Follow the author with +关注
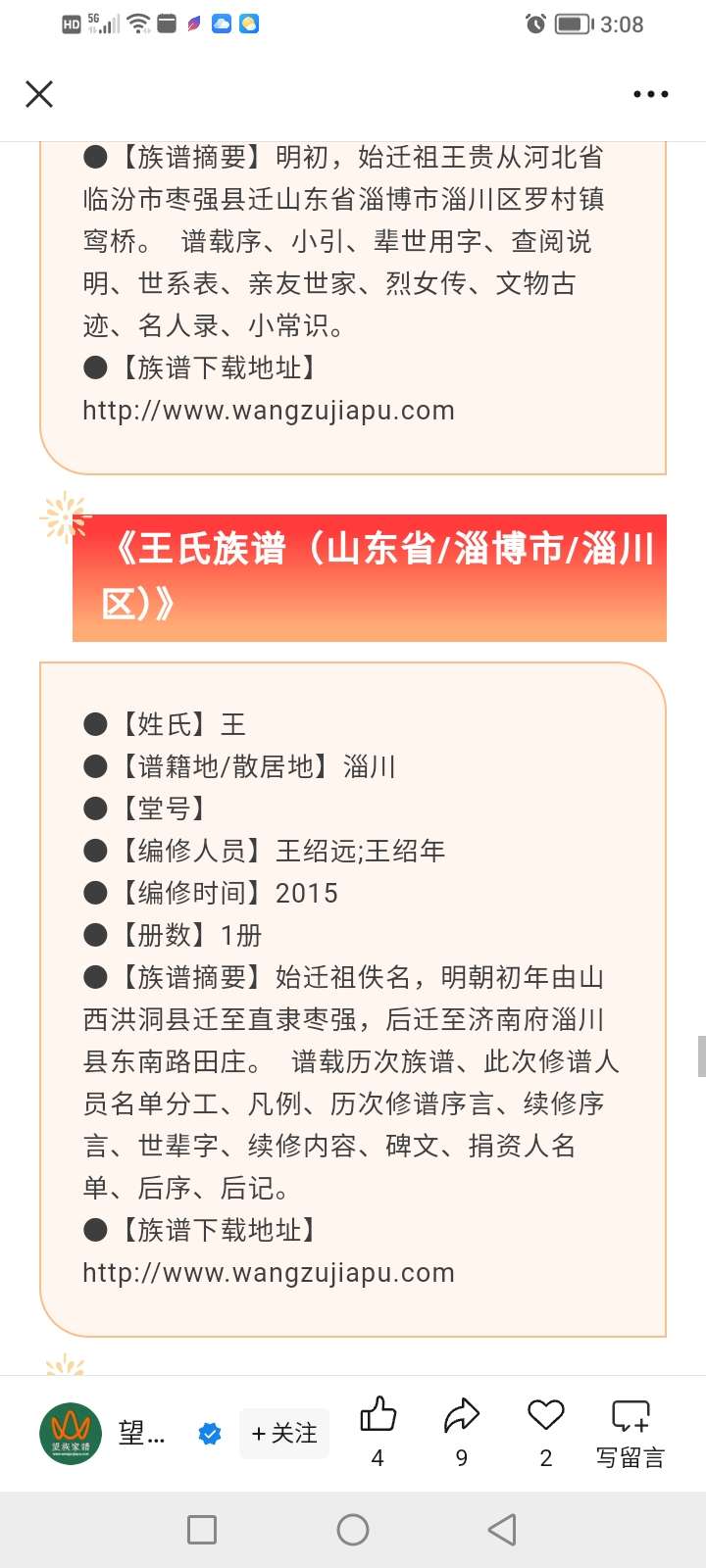 pos(284,1433)
